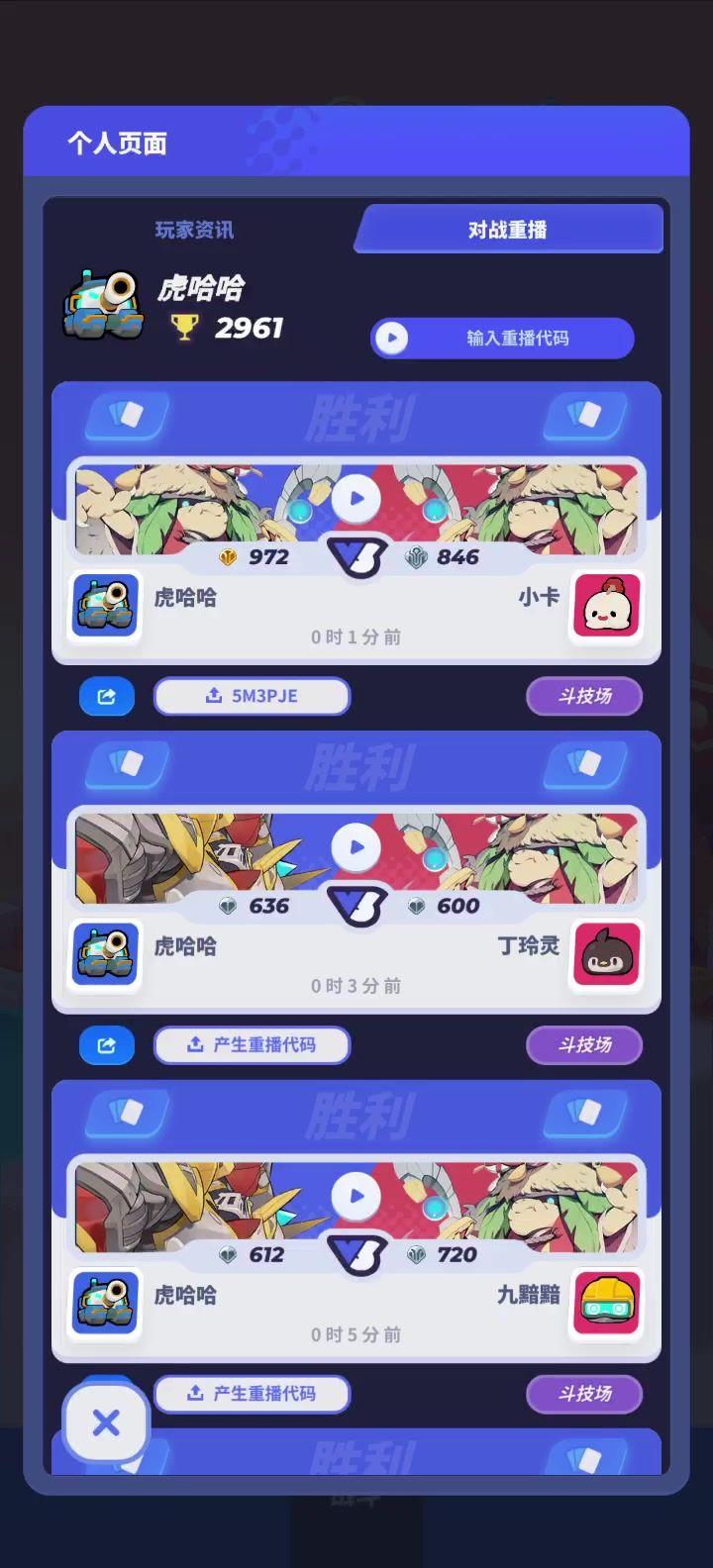
Task: Generate replay code for the 丁玲灵 match
Action: coord(252,1044)
